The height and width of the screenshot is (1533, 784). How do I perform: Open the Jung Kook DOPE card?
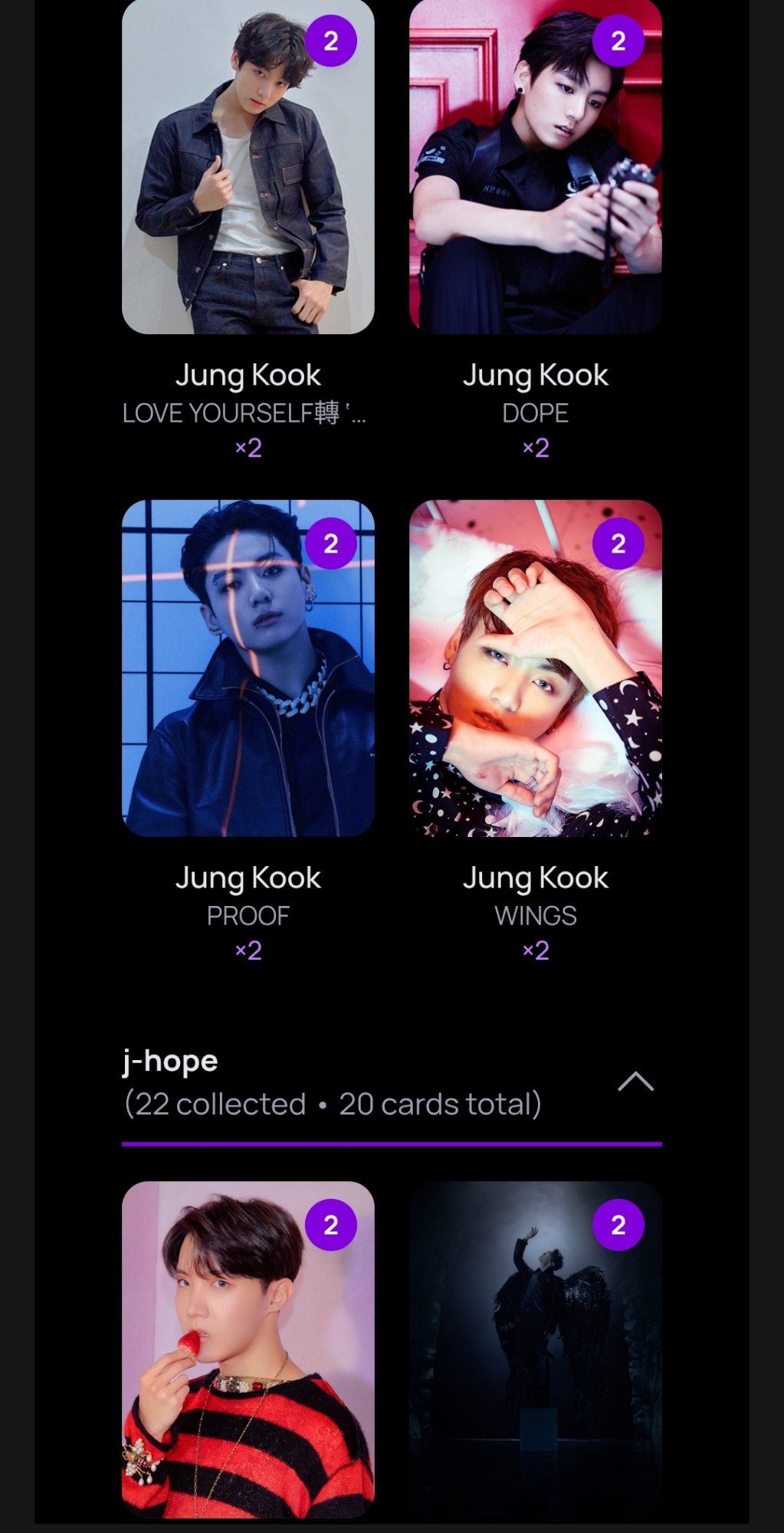(535, 169)
